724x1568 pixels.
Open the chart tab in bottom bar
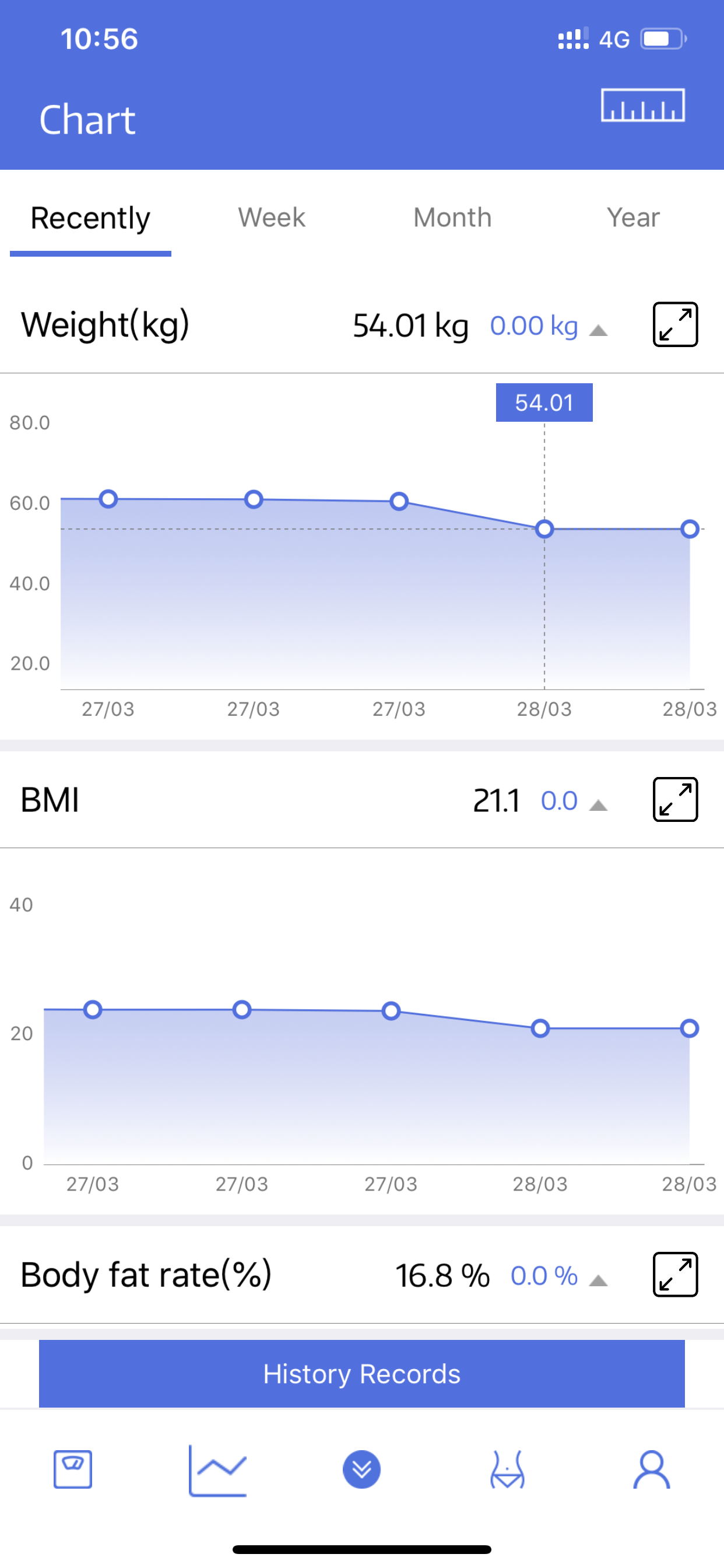(x=217, y=1470)
